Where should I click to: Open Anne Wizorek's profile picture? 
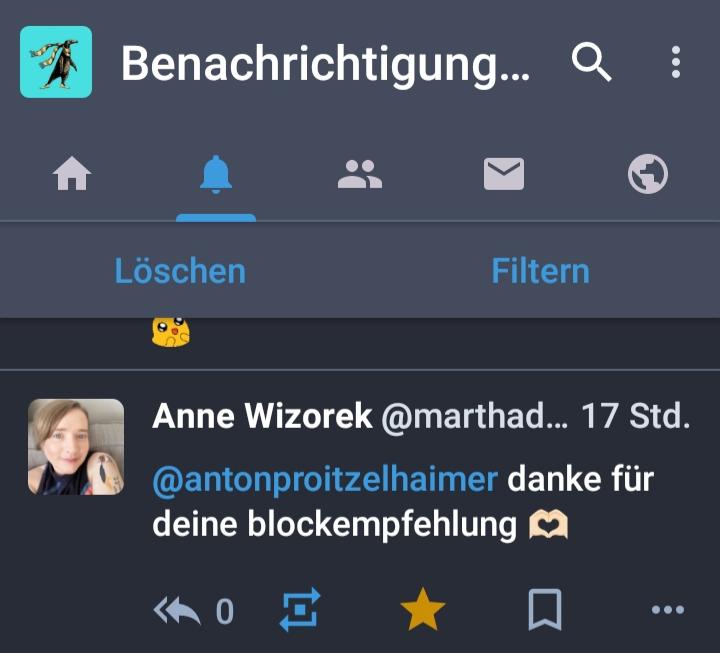click(x=76, y=447)
